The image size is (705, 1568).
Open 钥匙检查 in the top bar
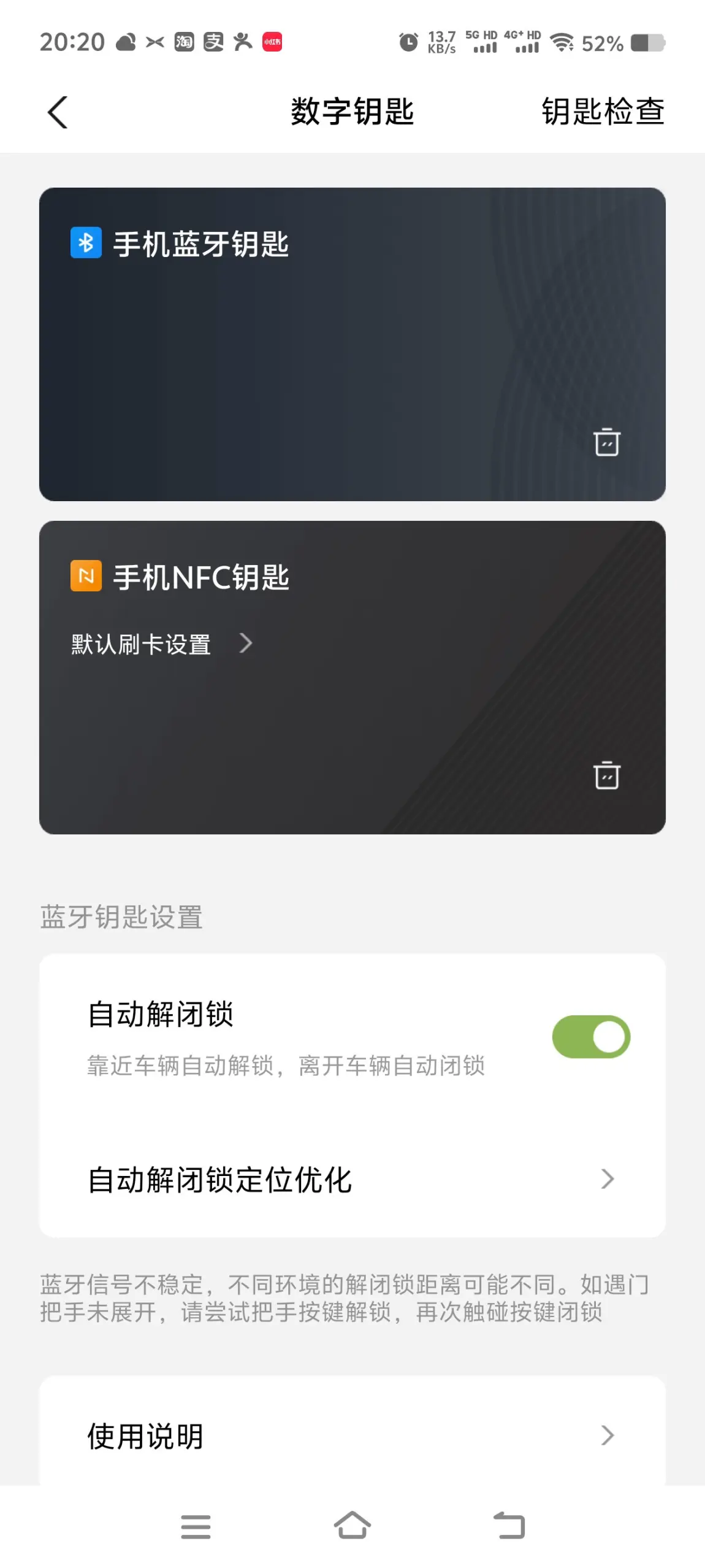click(x=603, y=112)
